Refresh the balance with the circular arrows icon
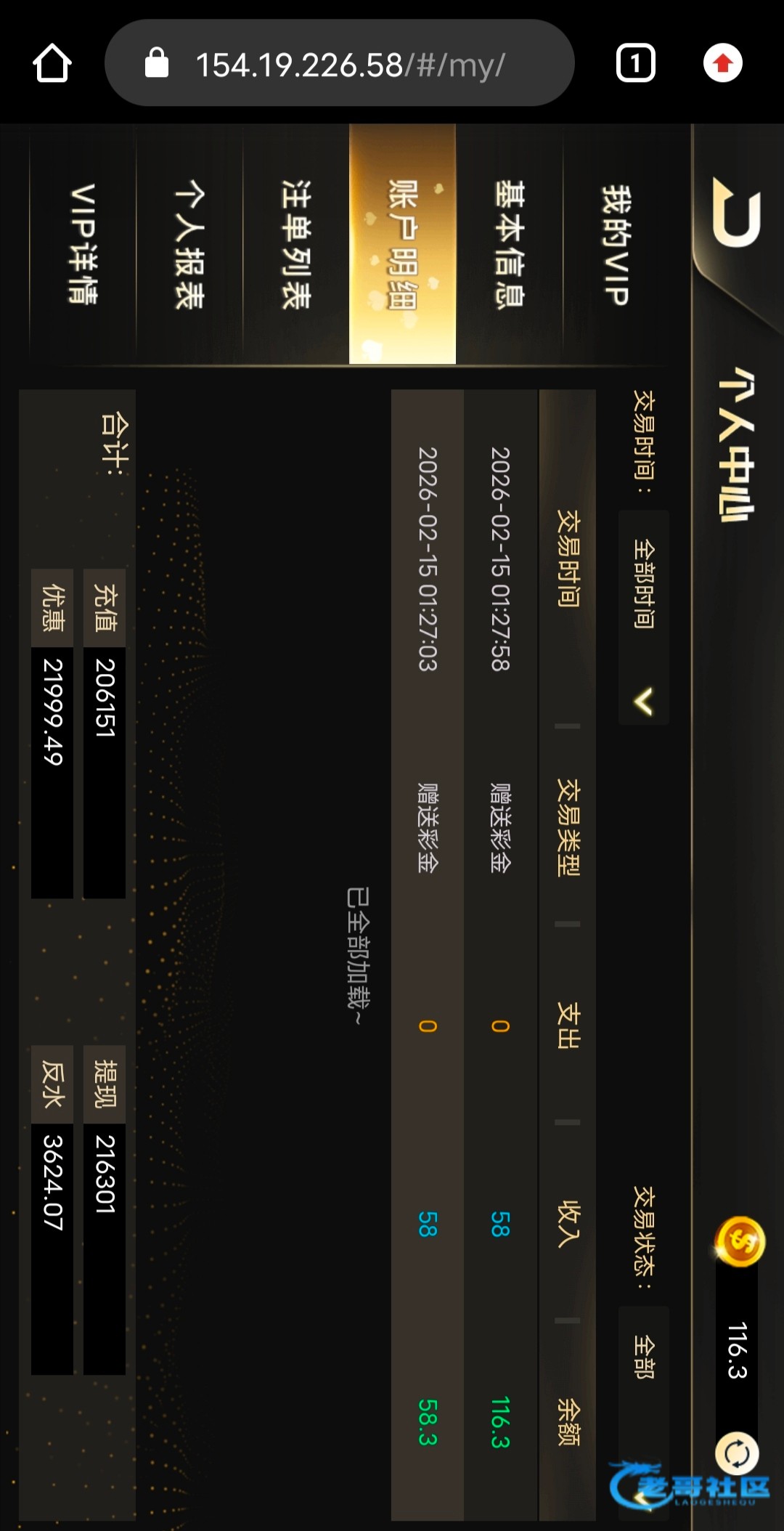The width and height of the screenshot is (784, 1531). pos(737,1453)
